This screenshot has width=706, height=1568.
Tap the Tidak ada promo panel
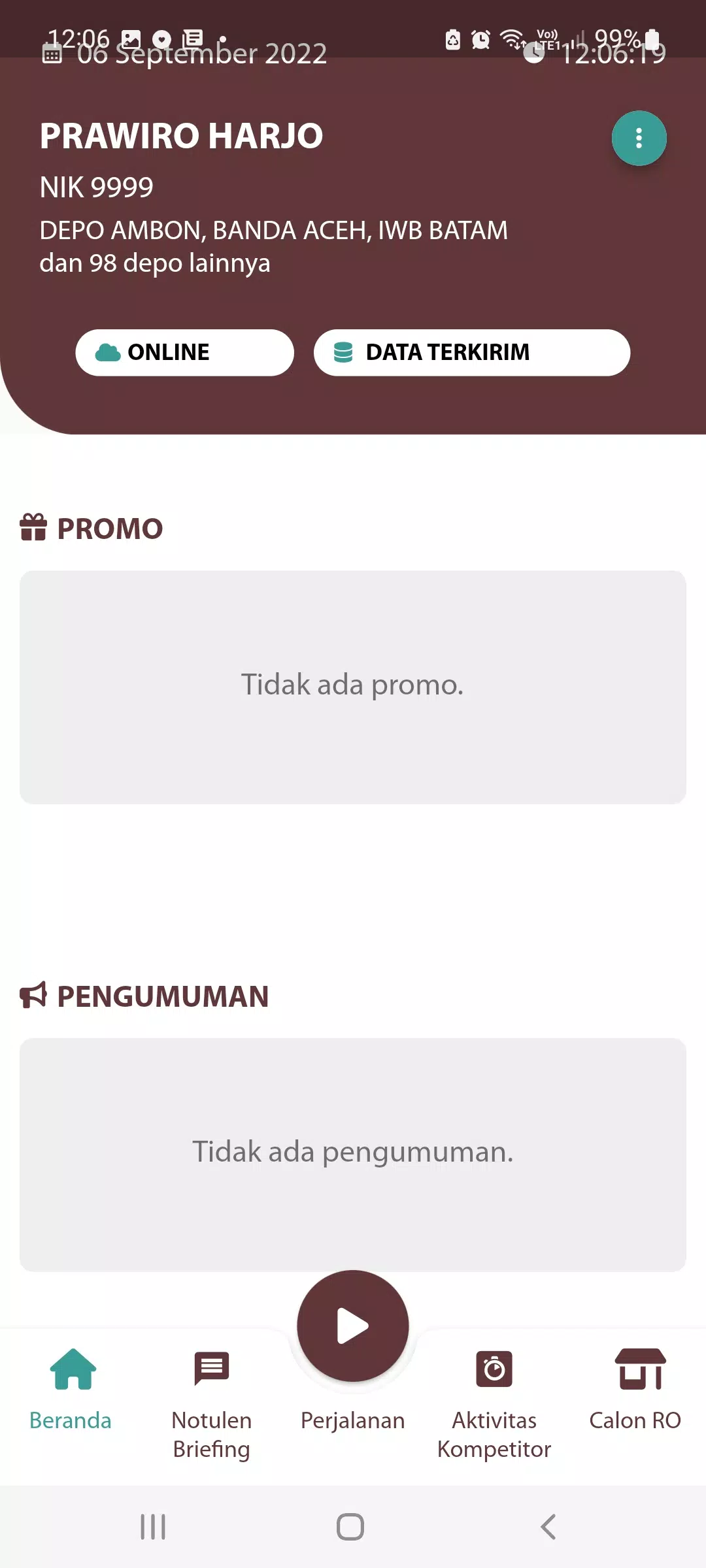coord(352,685)
